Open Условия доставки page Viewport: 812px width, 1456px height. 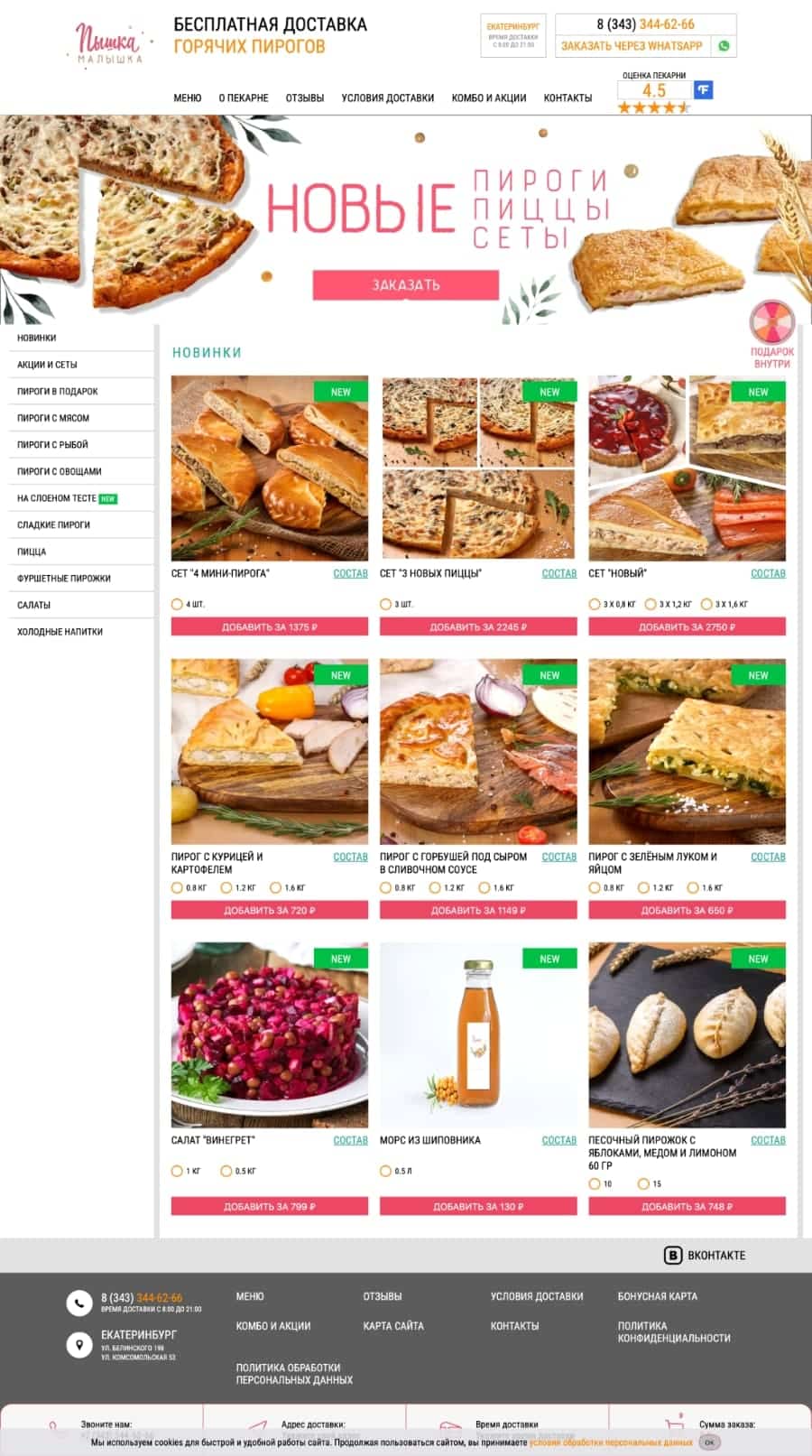pyautogui.click(x=387, y=97)
